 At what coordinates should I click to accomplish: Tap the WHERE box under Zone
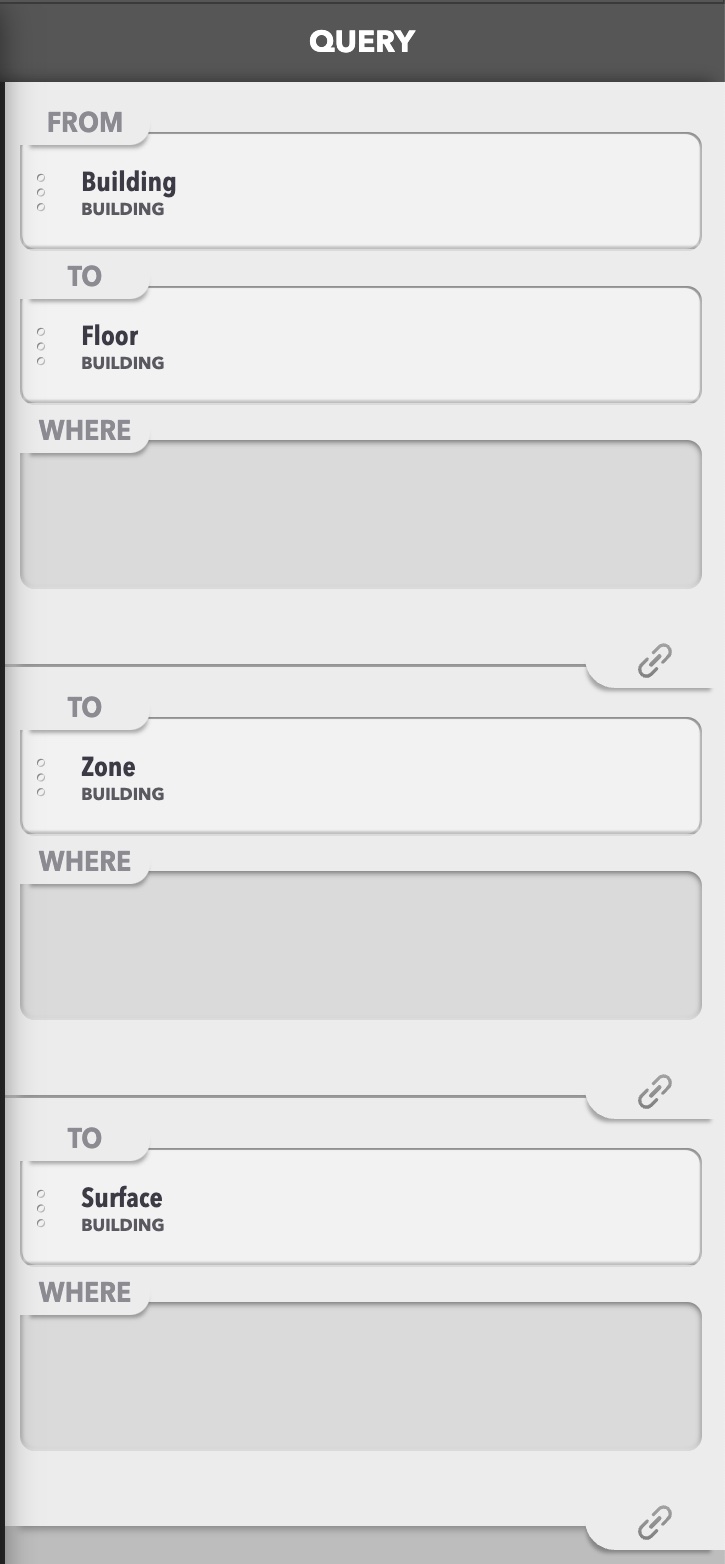point(360,946)
